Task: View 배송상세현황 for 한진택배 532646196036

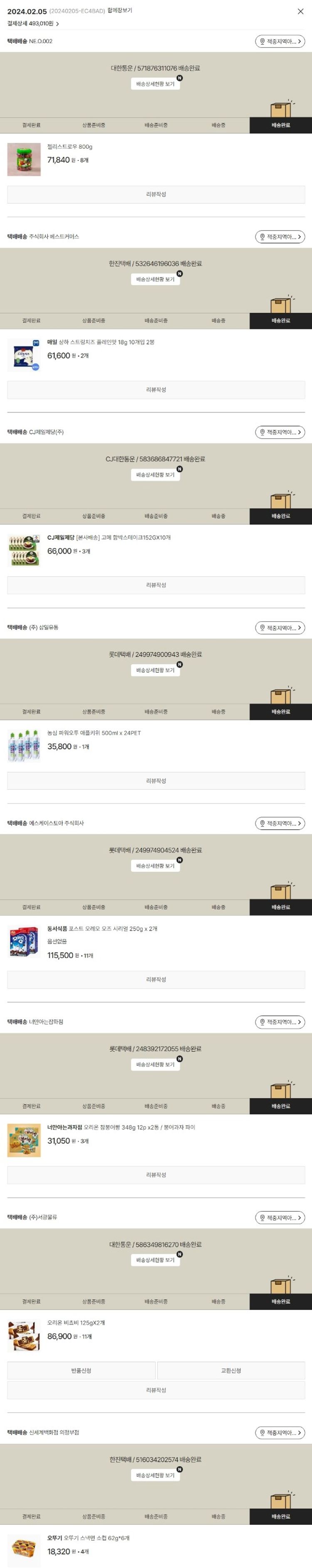Action: point(156,279)
